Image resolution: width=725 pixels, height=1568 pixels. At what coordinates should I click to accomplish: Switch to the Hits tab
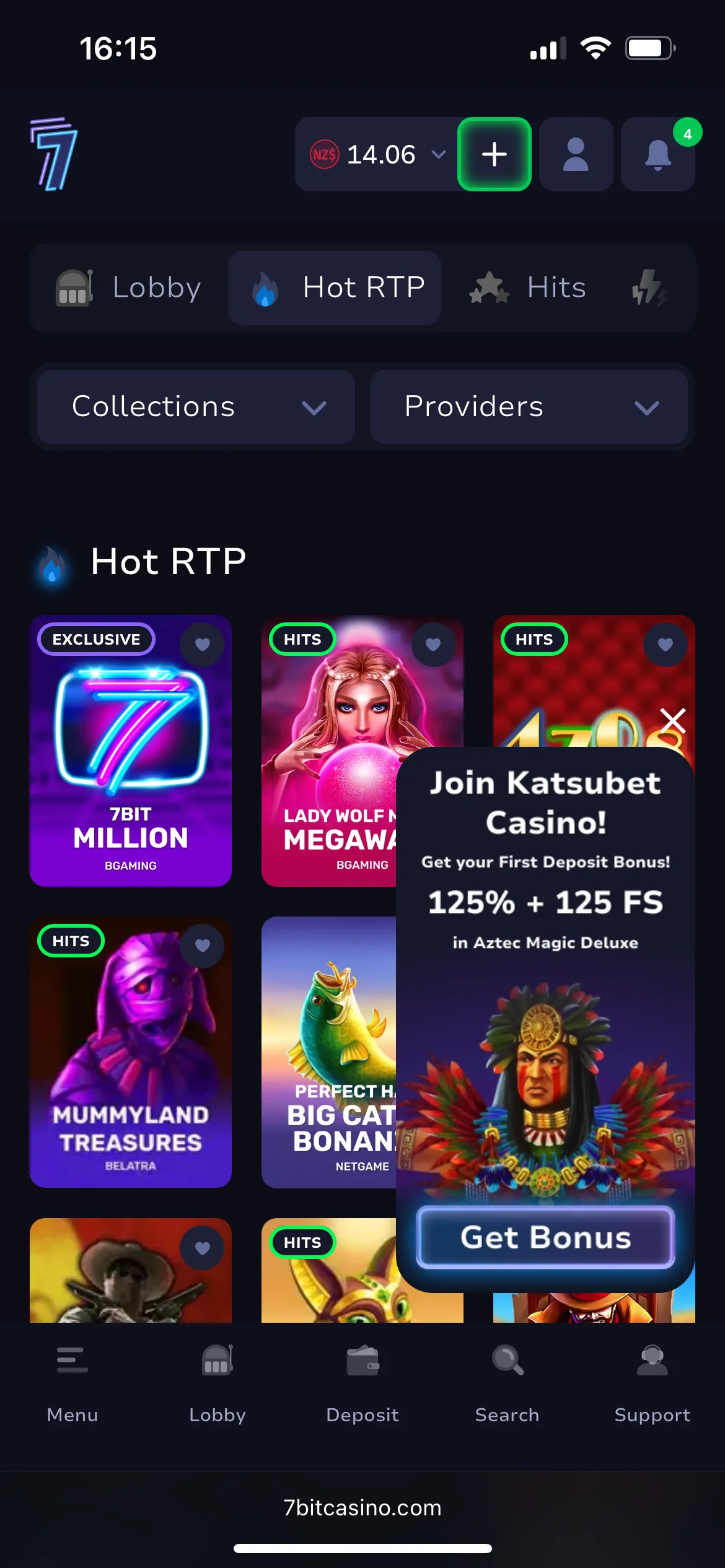tap(528, 288)
